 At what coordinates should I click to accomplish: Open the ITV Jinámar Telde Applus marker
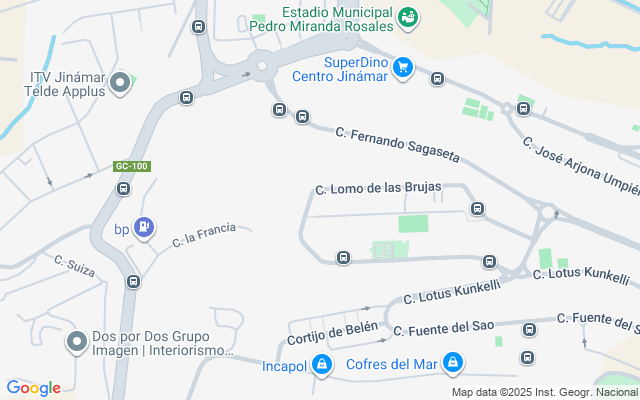(120, 83)
